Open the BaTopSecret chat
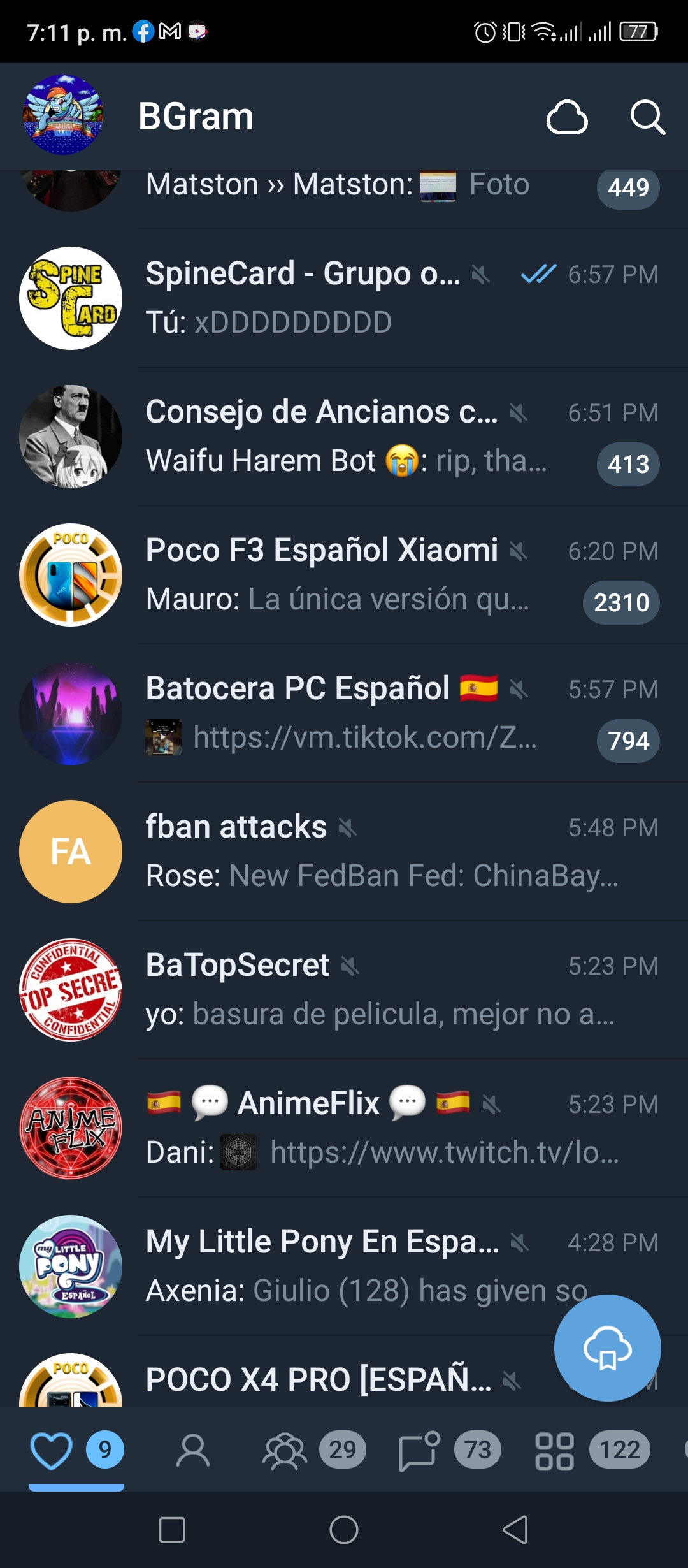The height and width of the screenshot is (1568, 688). click(344, 990)
